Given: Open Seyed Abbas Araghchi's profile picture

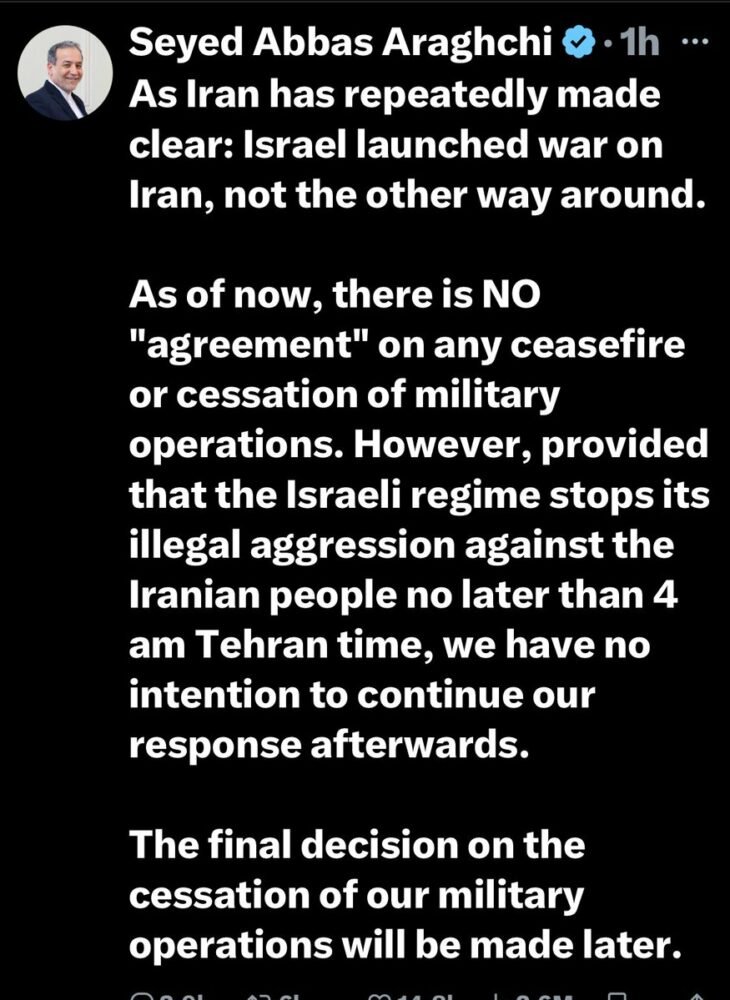Looking at the screenshot, I should click(65, 71).
